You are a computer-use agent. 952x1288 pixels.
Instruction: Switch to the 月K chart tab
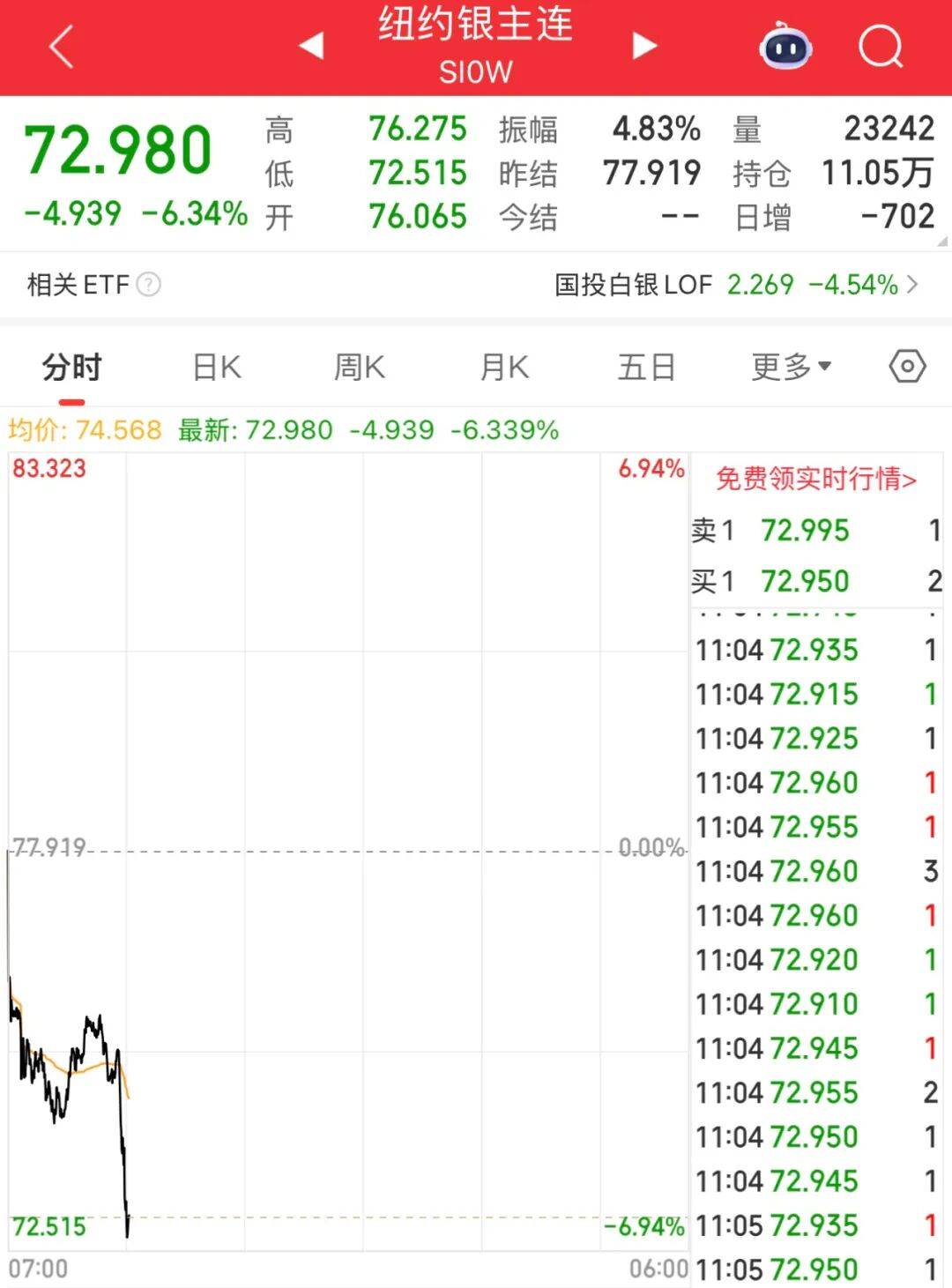tap(503, 367)
